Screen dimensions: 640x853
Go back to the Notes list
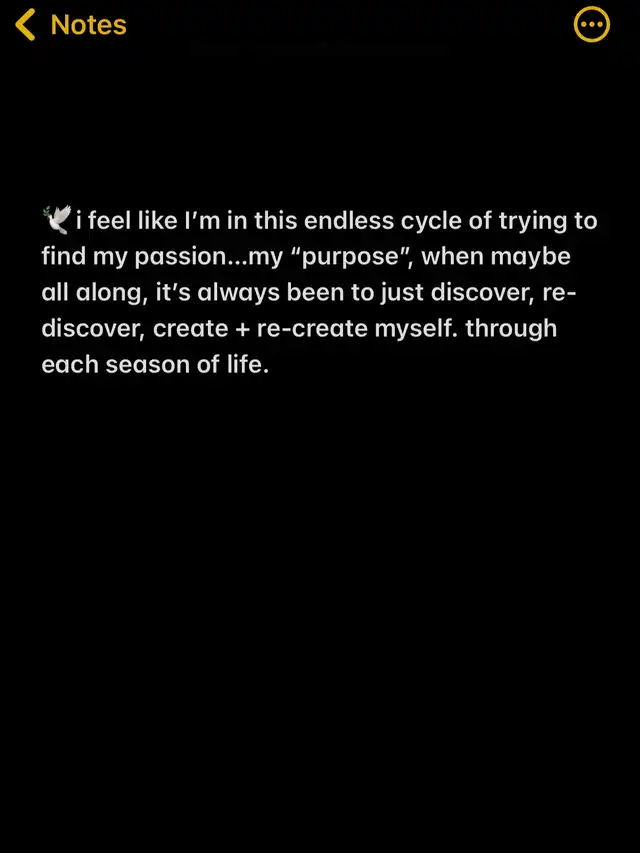coord(72,25)
